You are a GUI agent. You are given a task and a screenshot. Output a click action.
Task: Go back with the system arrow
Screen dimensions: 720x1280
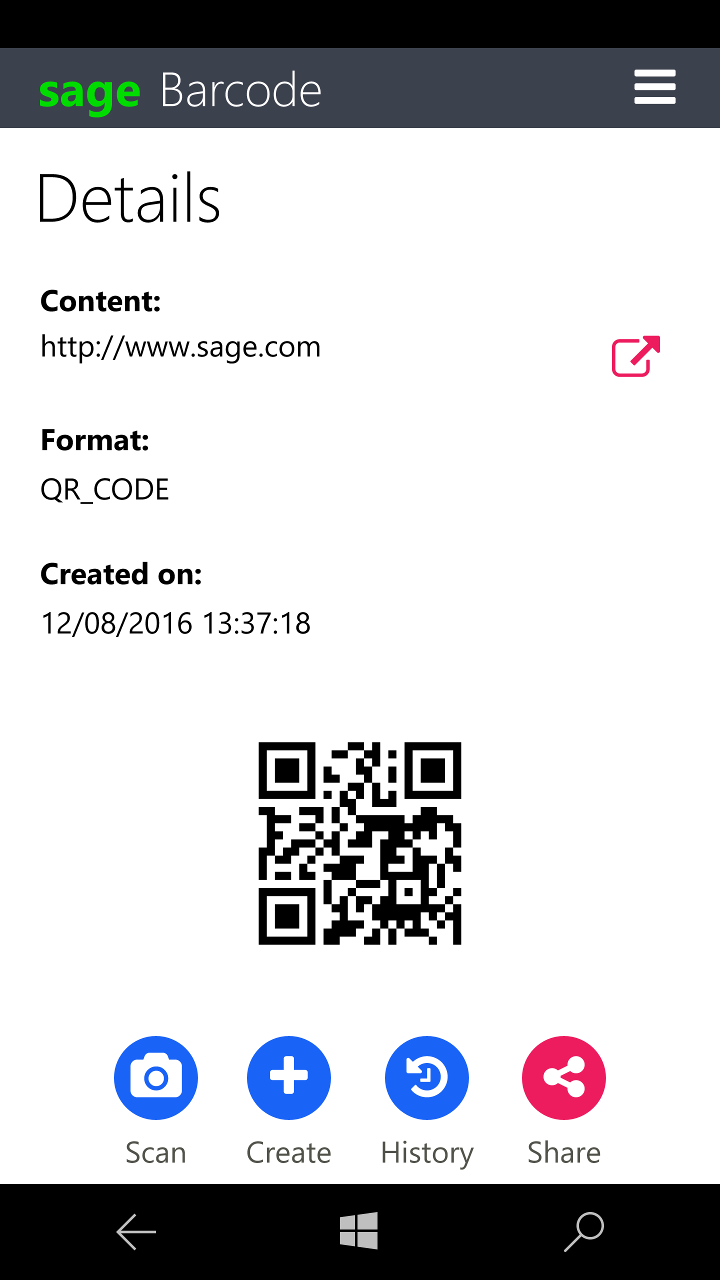136,1232
